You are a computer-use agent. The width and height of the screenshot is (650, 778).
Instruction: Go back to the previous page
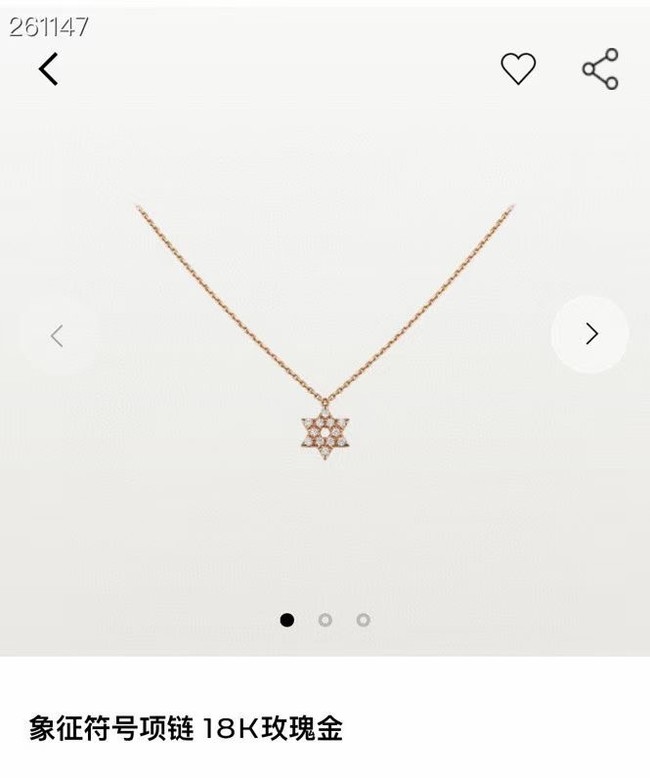click(x=48, y=69)
